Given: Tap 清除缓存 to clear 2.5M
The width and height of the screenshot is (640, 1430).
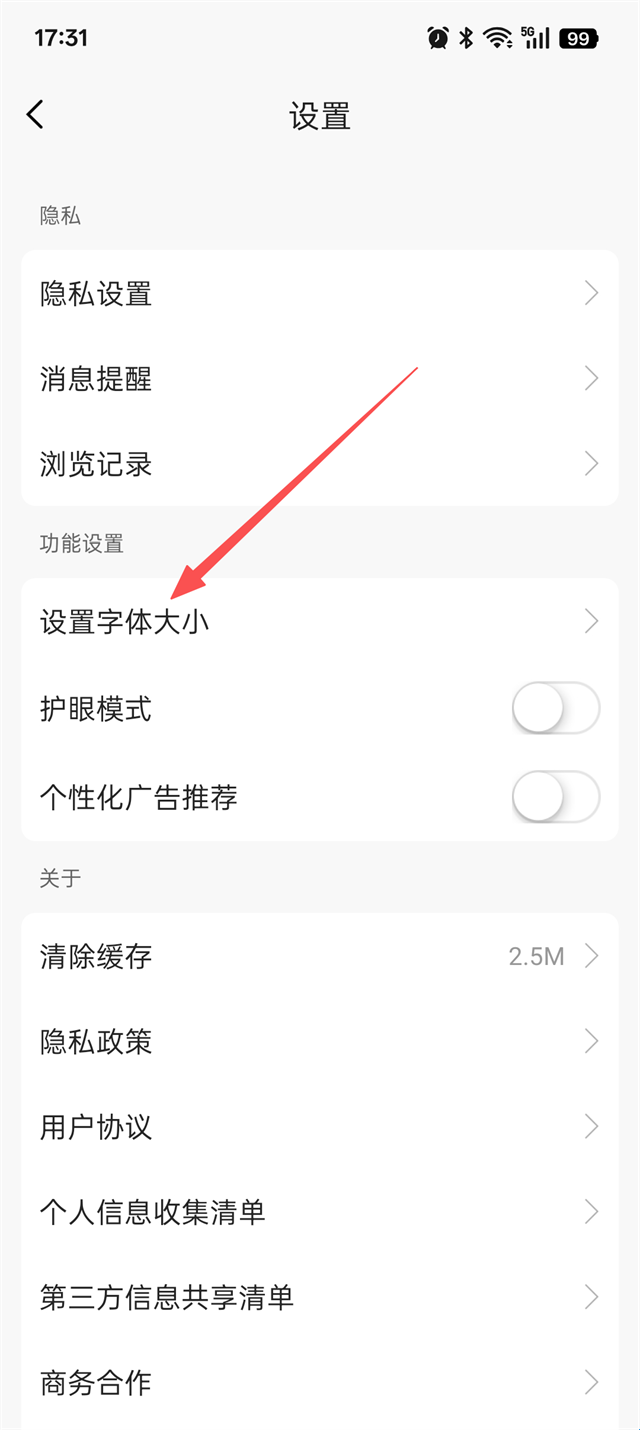Looking at the screenshot, I should click(x=320, y=956).
